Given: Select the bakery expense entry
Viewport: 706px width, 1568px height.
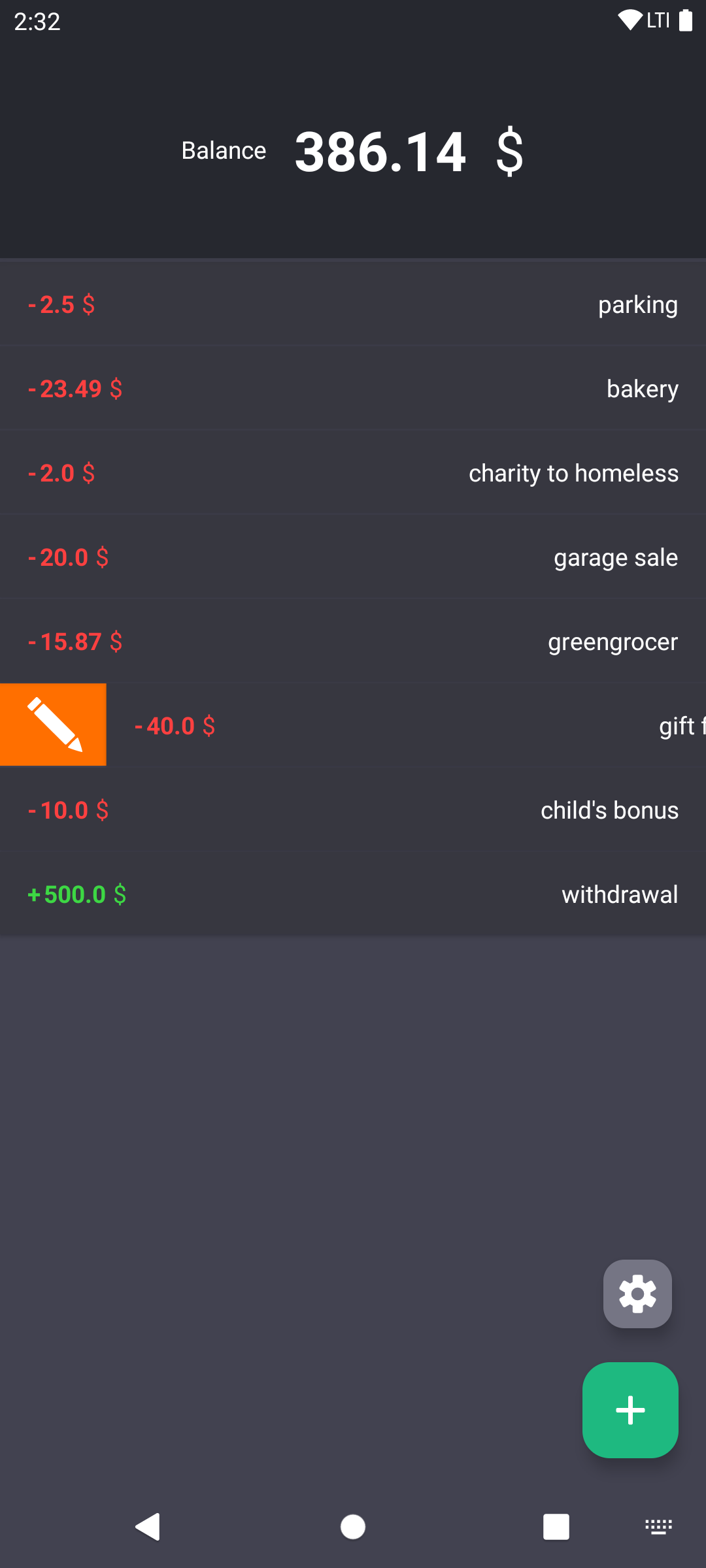Looking at the screenshot, I should [x=353, y=389].
